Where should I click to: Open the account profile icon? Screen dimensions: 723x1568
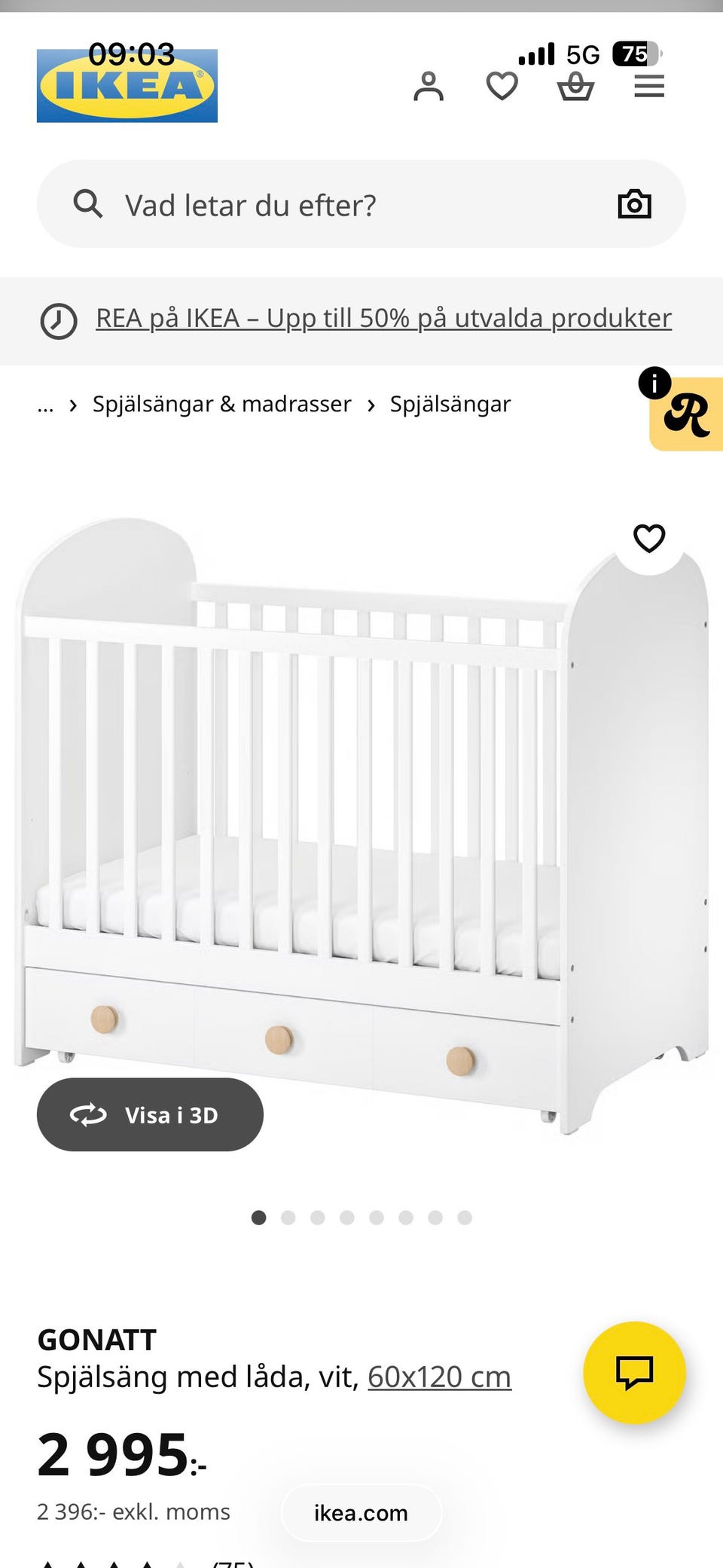[x=429, y=87]
